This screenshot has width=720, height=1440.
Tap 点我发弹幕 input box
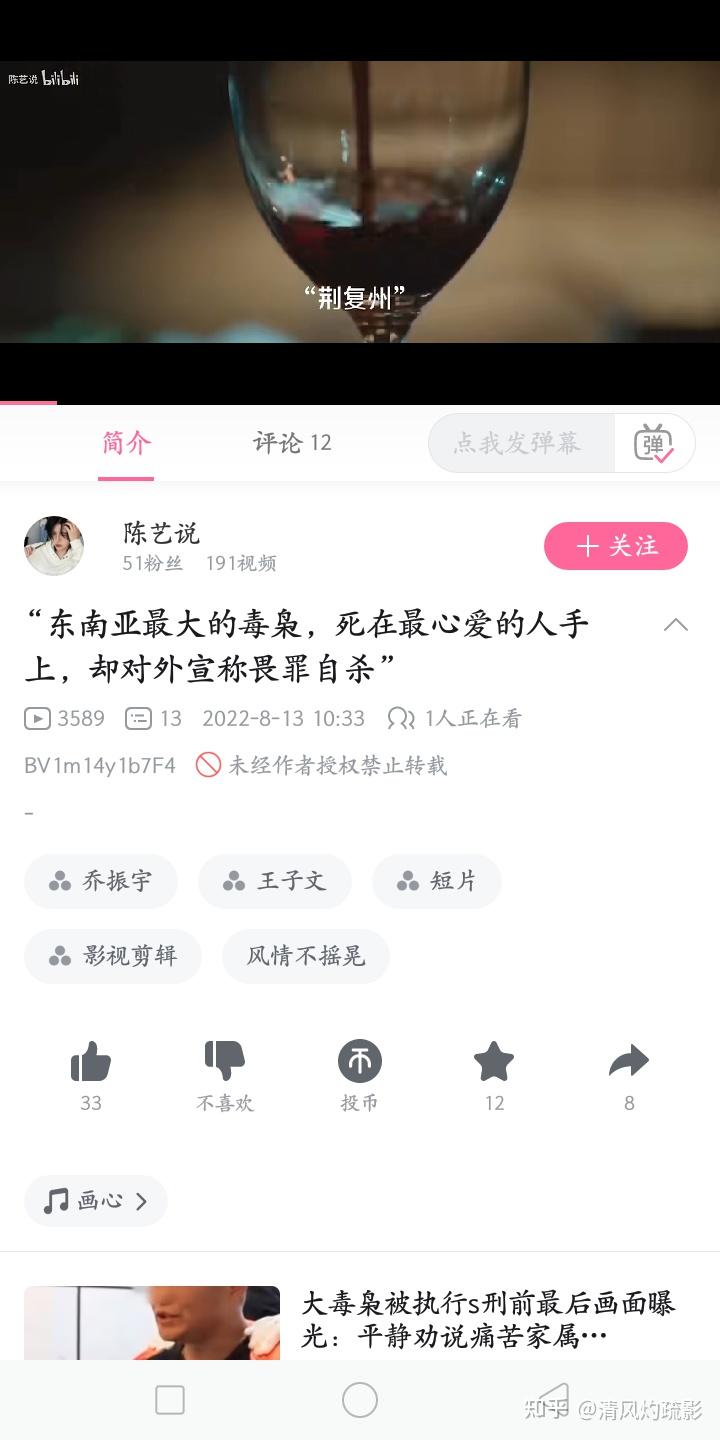click(x=520, y=443)
